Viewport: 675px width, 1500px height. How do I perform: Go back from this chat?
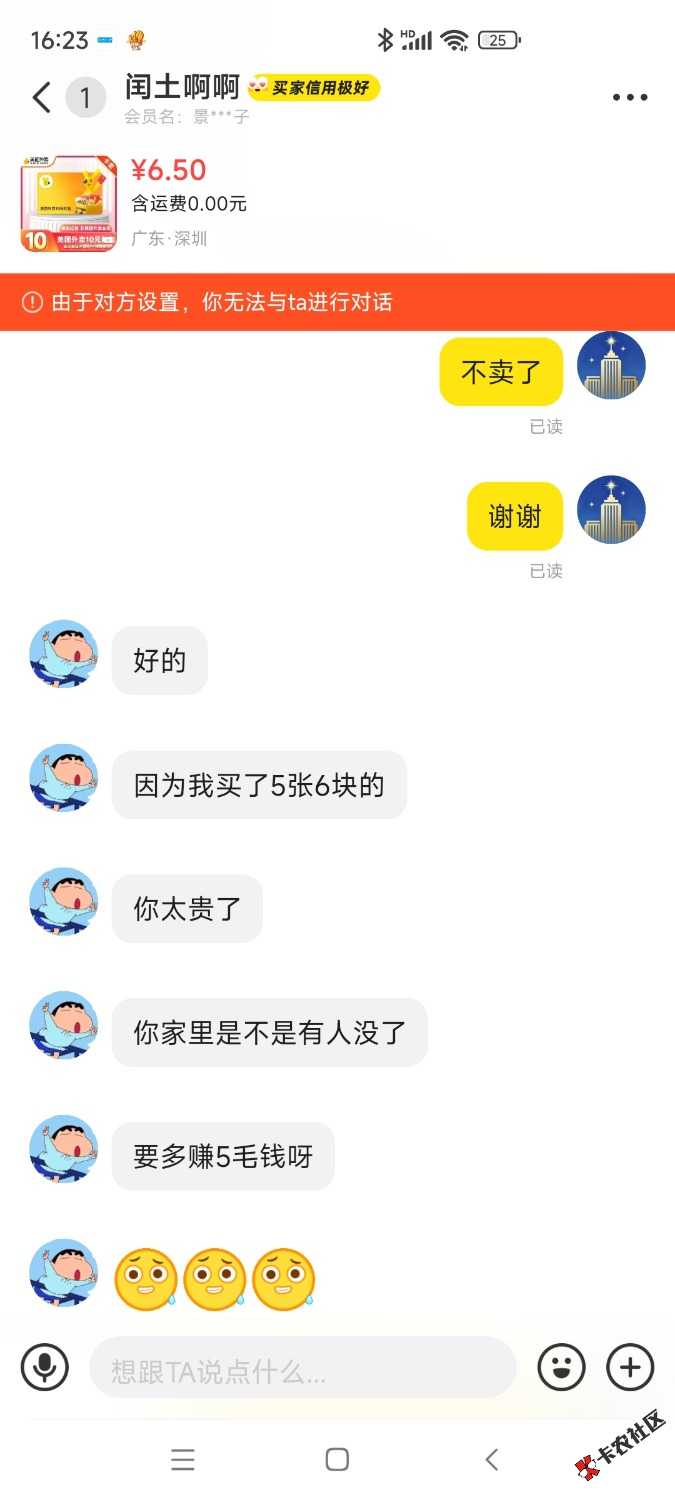(41, 98)
